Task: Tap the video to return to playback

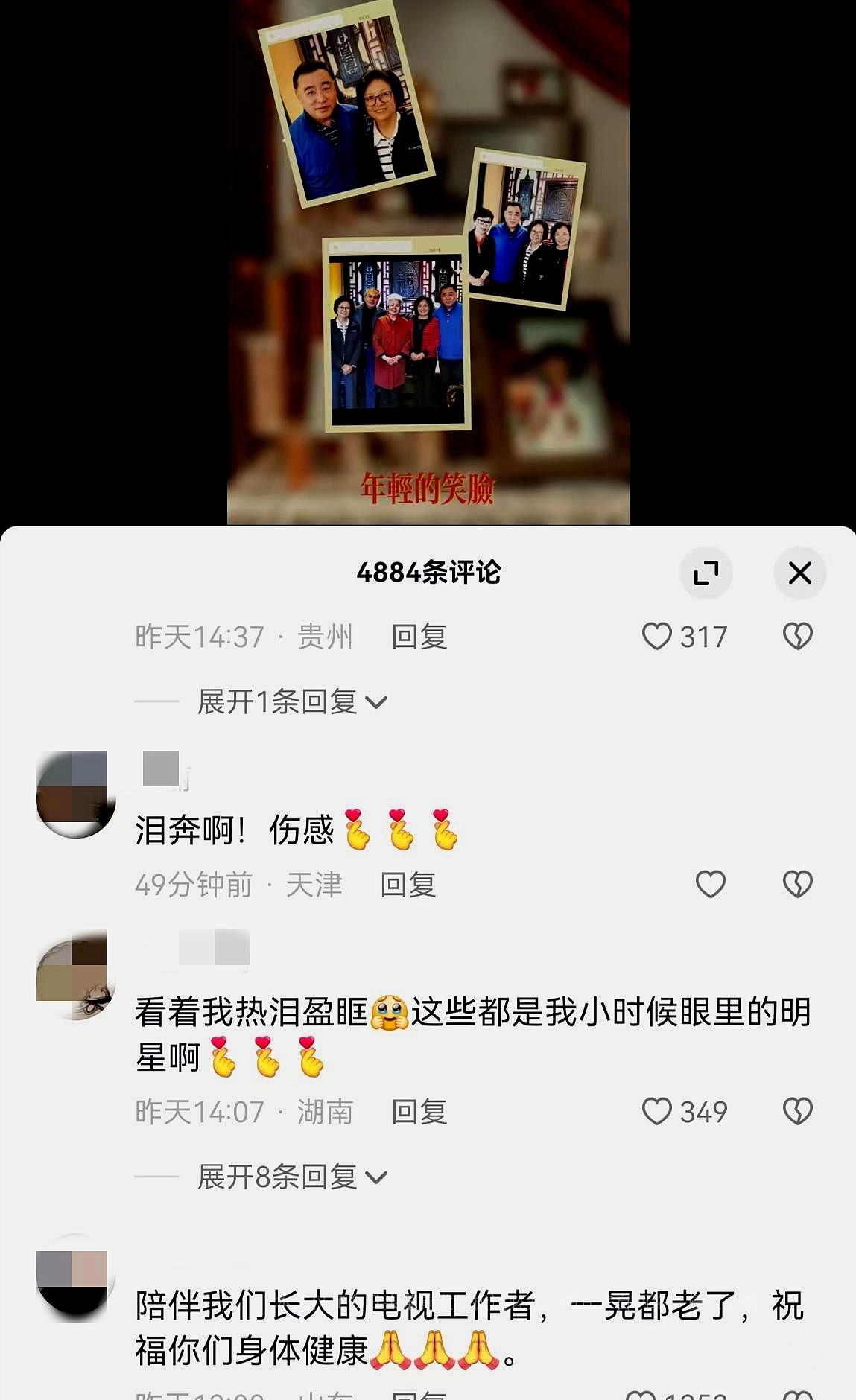Action: [x=428, y=261]
